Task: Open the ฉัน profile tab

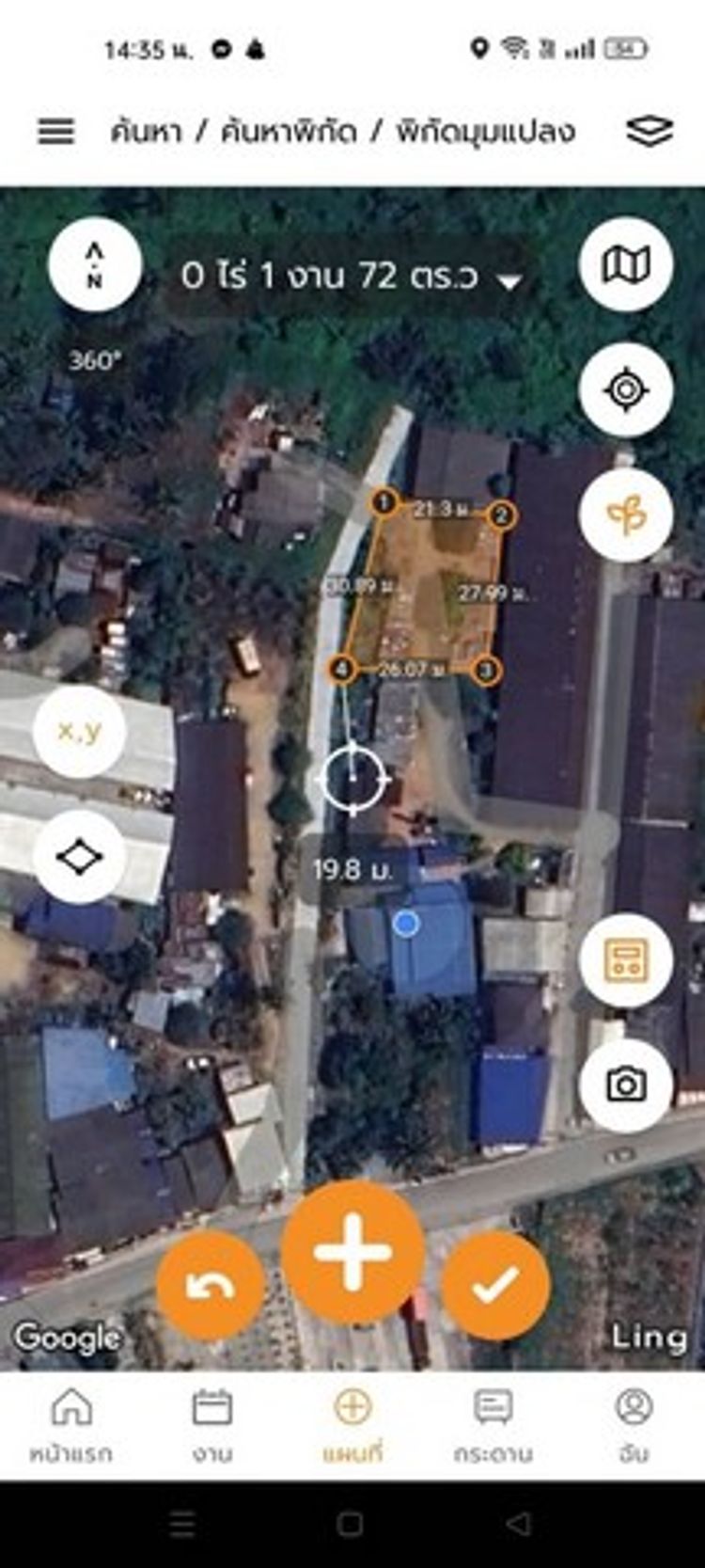Action: pos(634,1426)
